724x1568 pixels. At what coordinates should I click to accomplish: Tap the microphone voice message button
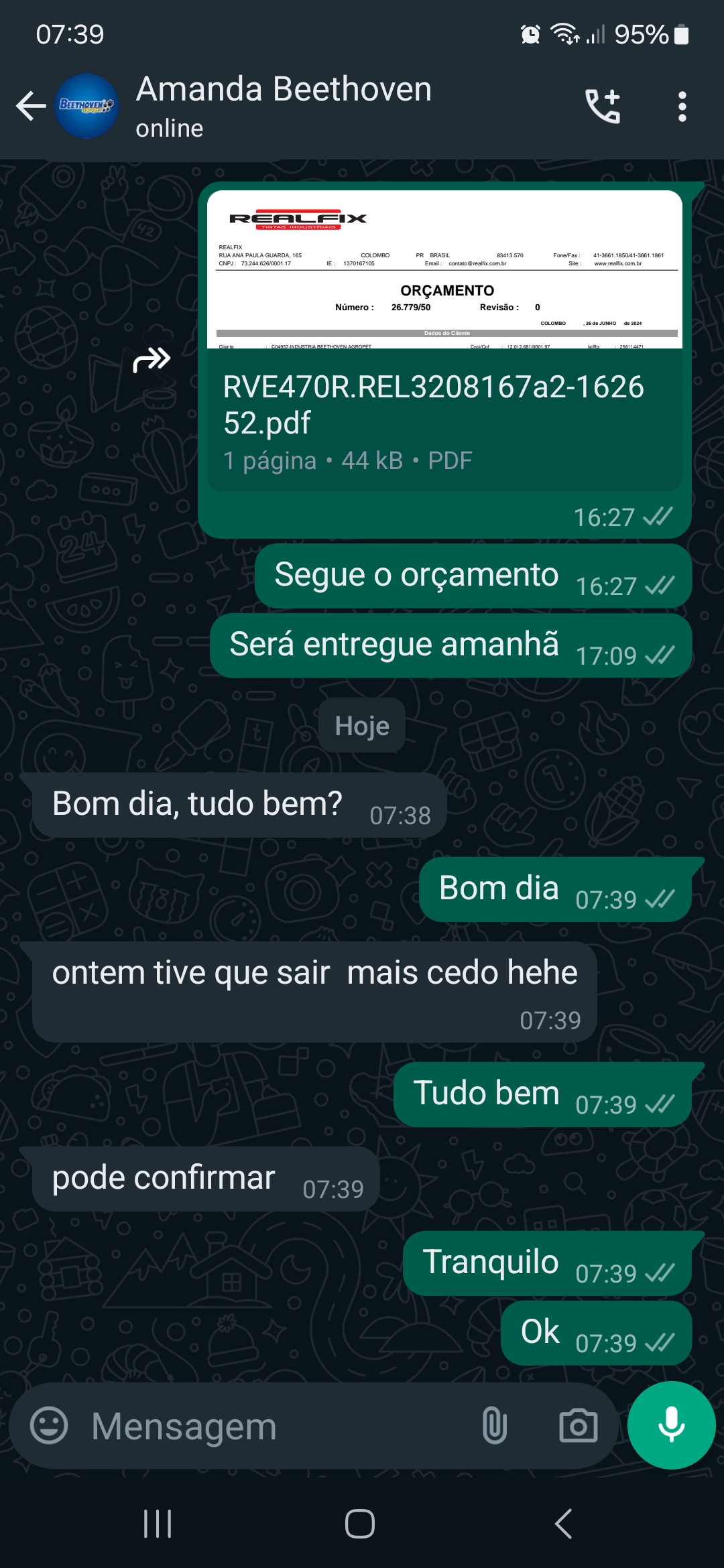click(x=671, y=1425)
